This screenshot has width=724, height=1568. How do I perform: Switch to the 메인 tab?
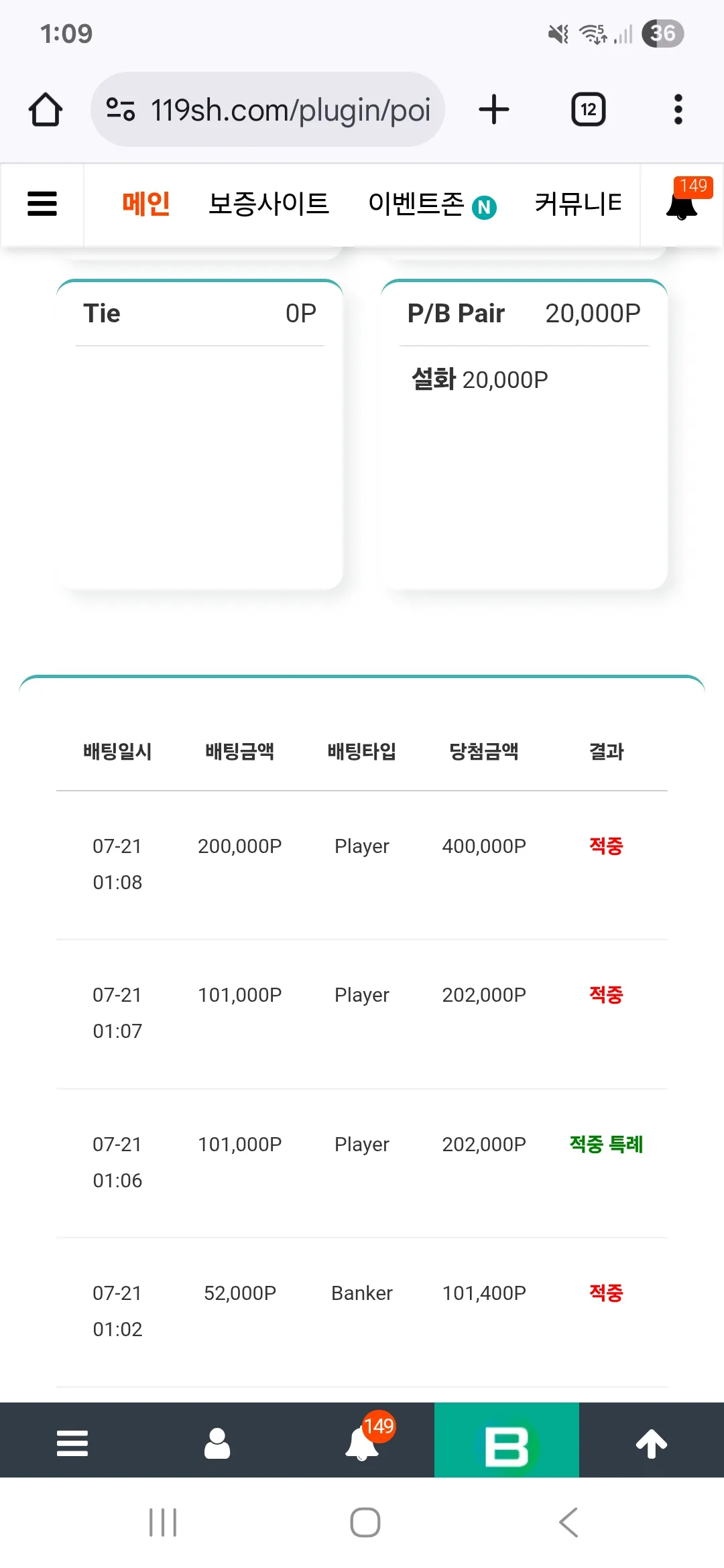click(145, 204)
